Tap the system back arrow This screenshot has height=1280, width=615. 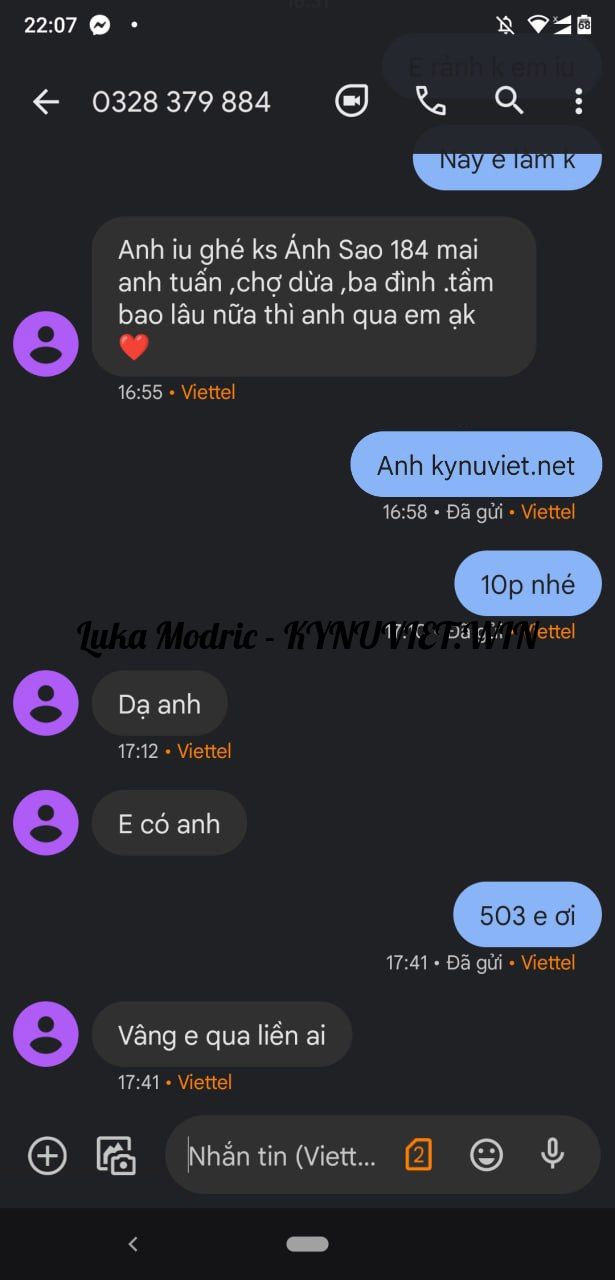tap(133, 1244)
